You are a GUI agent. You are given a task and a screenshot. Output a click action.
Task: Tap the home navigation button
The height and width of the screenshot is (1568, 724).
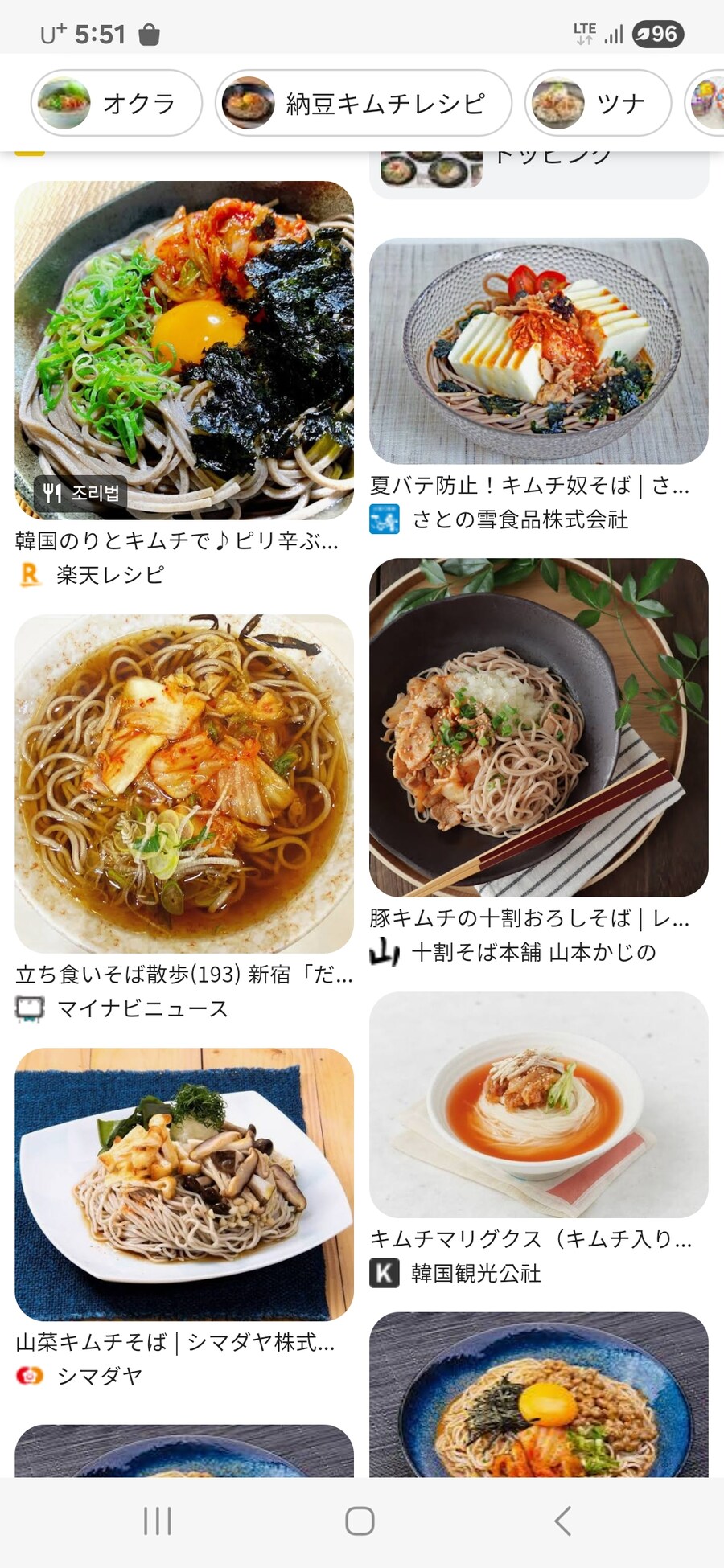(x=361, y=1520)
